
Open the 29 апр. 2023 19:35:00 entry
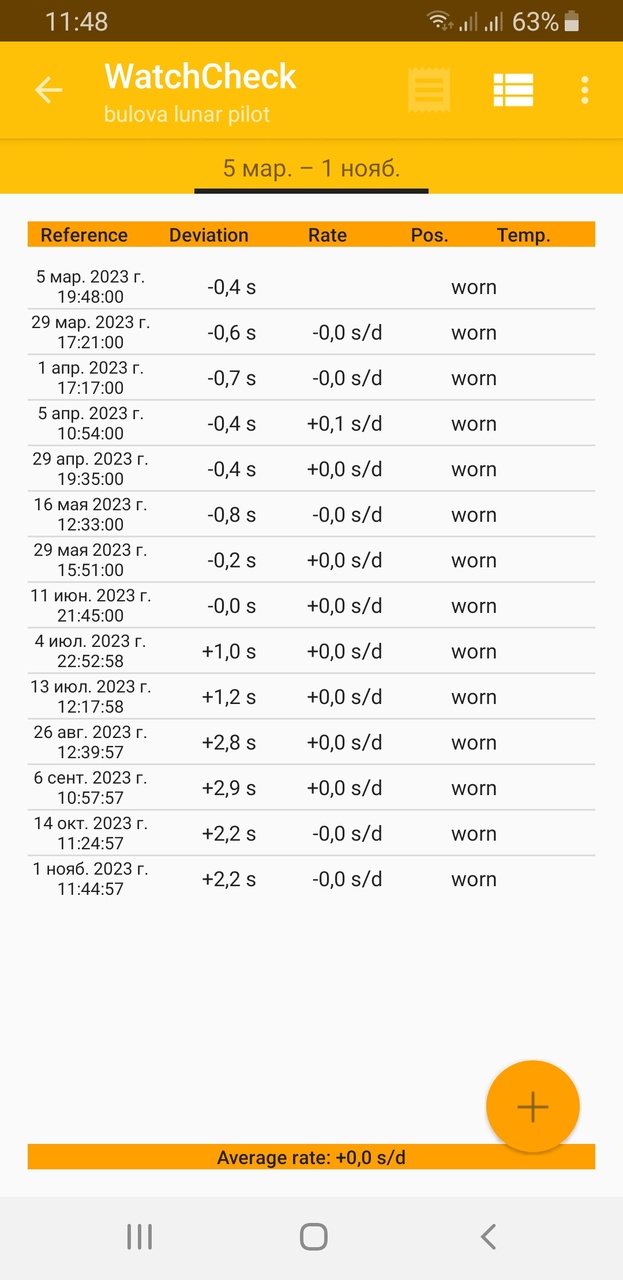[x=310, y=469]
